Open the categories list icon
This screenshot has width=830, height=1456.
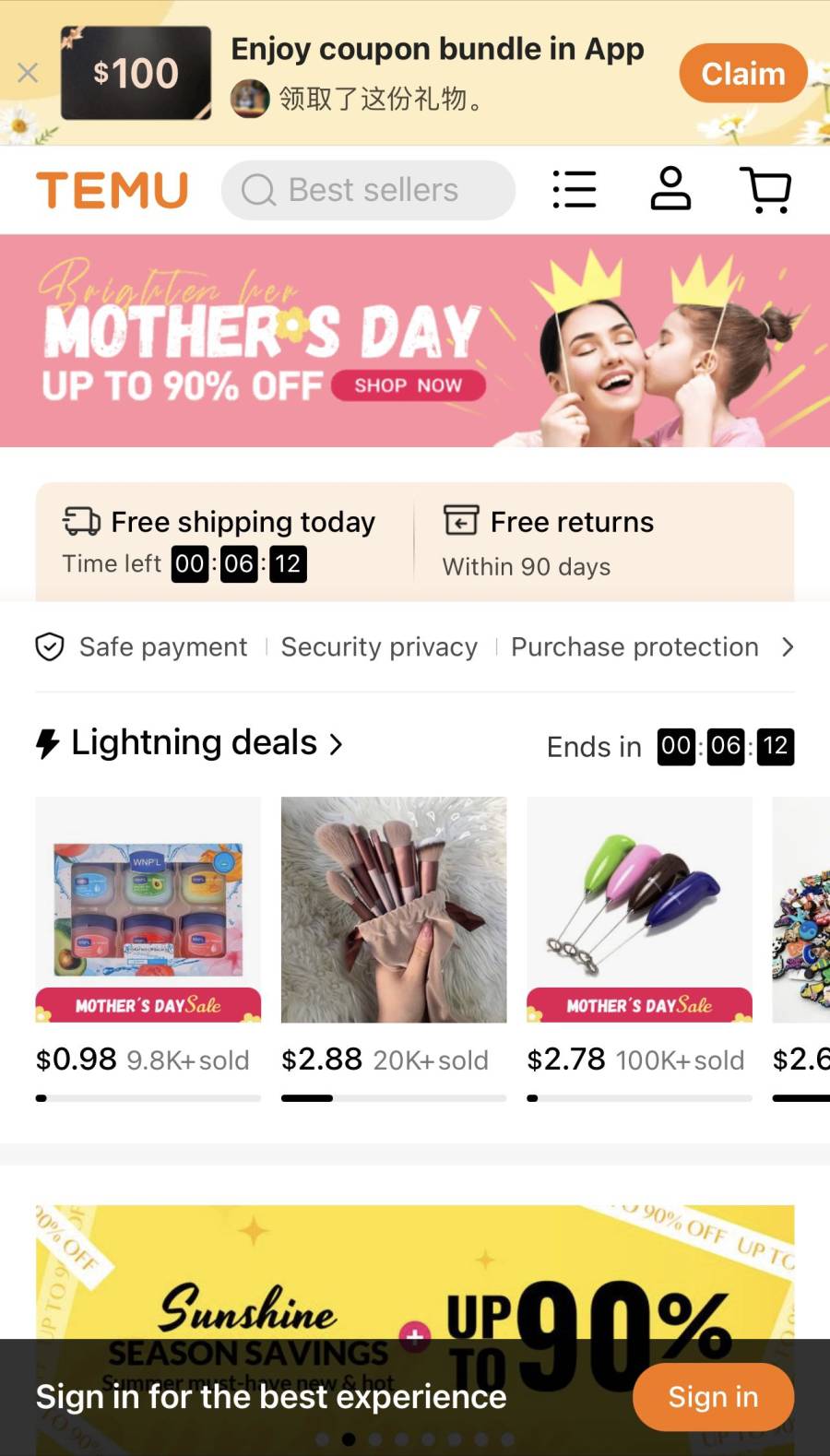[575, 190]
